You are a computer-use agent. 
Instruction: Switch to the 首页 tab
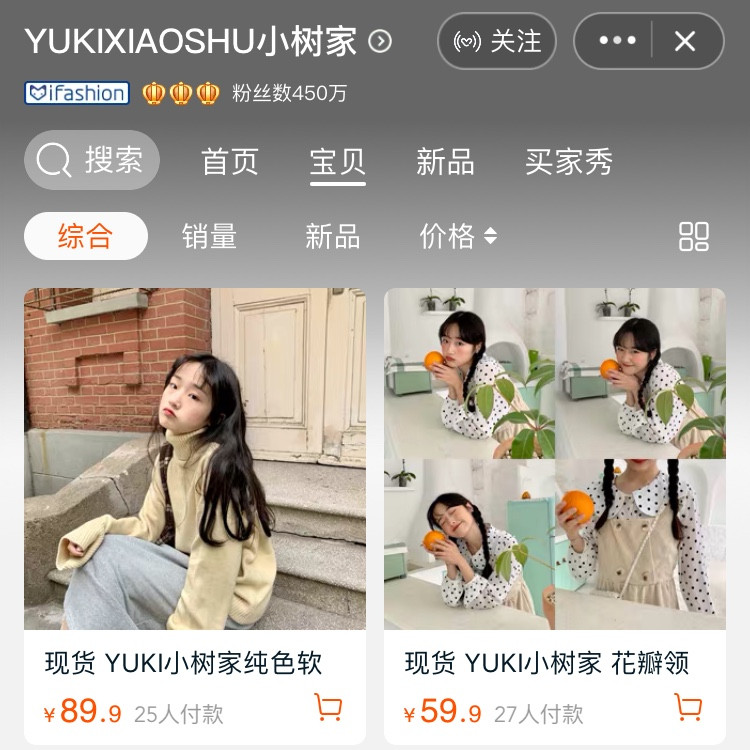pyautogui.click(x=230, y=161)
